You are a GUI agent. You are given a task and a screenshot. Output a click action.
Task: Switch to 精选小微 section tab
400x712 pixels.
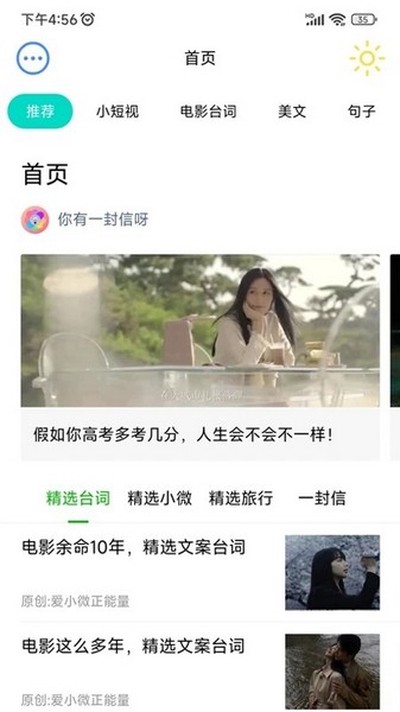159,499
